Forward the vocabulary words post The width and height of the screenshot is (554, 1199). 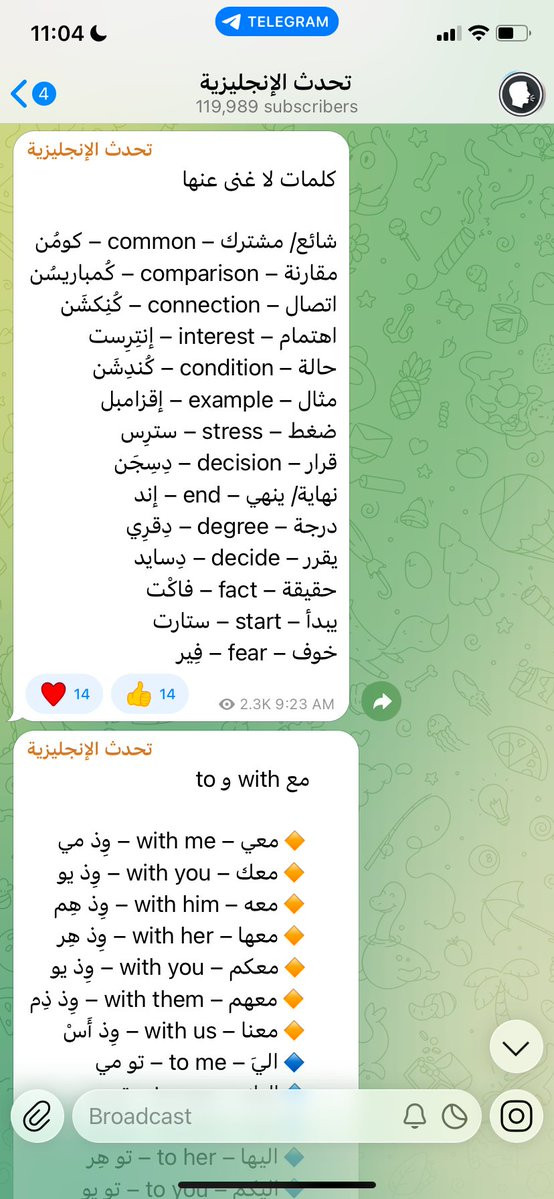click(x=382, y=703)
